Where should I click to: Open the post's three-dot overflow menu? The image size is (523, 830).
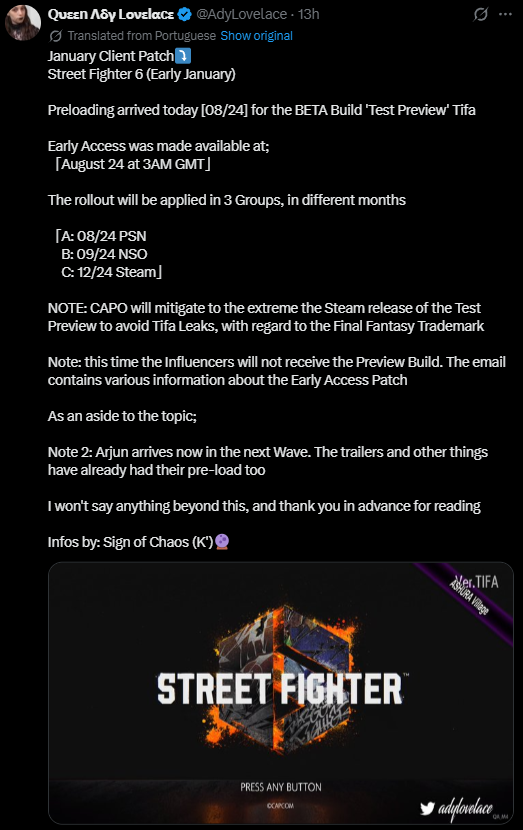pyautogui.click(x=506, y=14)
